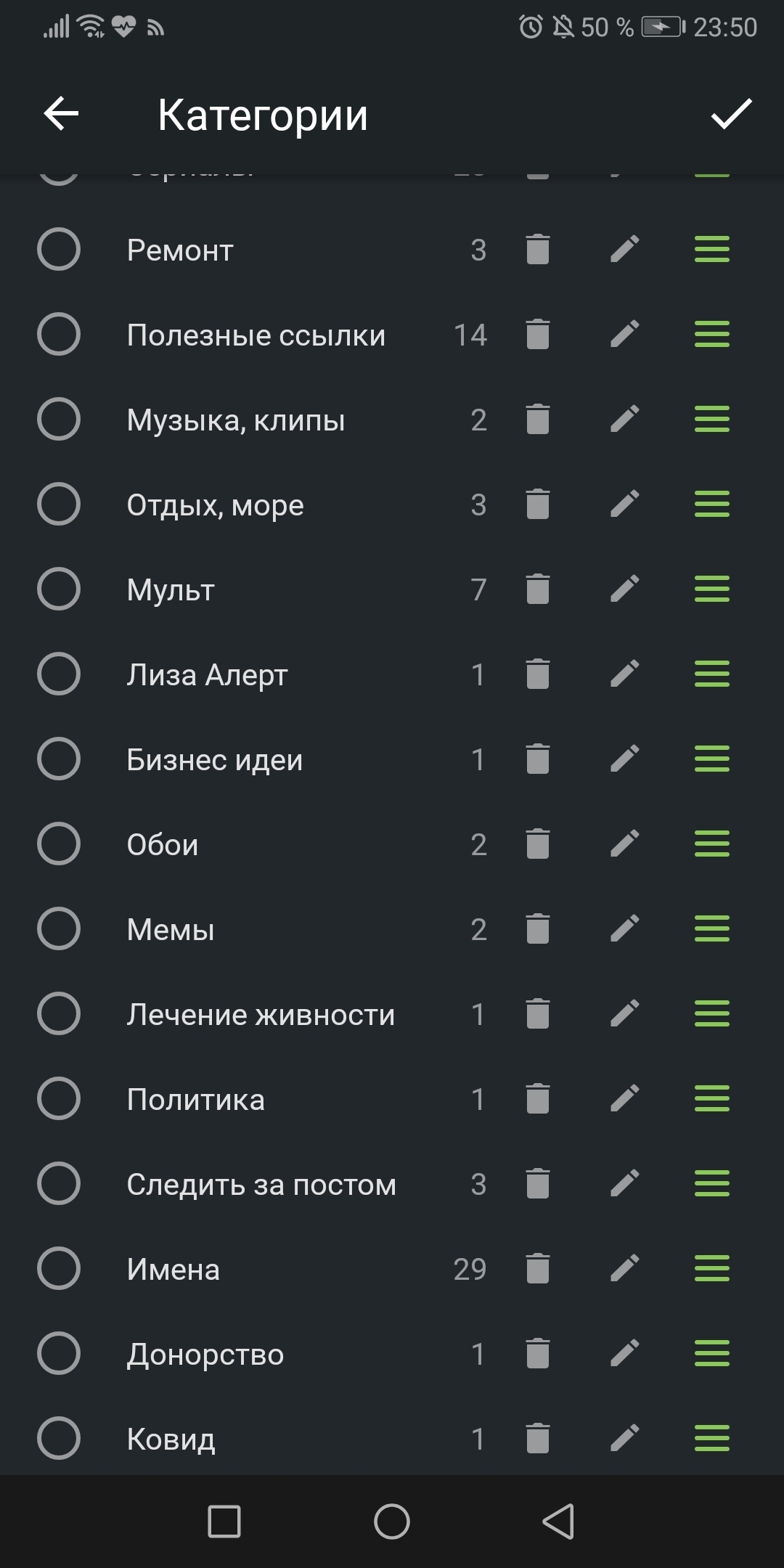This screenshot has height=1568, width=784.
Task: Select the Ремонт category radio button
Action: [59, 250]
